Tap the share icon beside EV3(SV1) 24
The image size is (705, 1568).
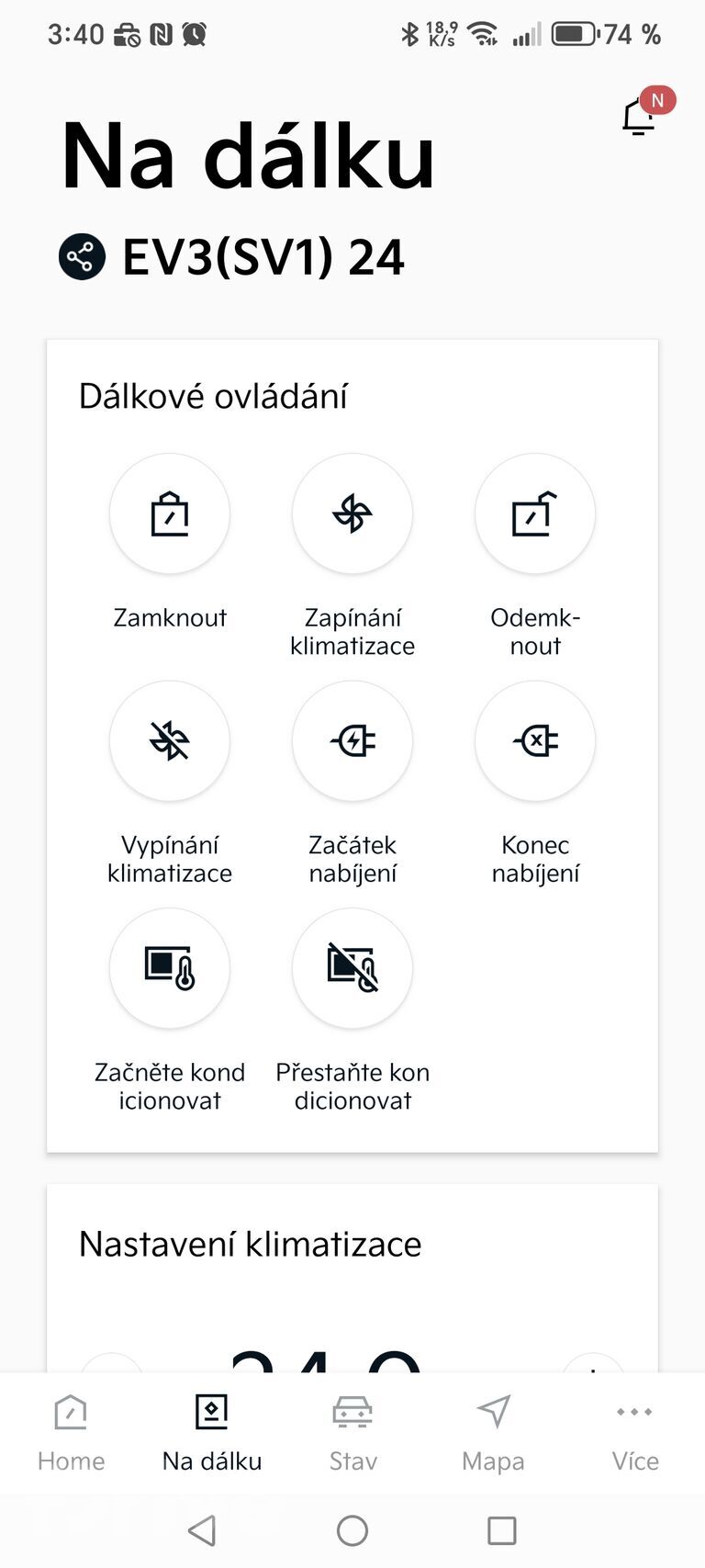pos(82,257)
